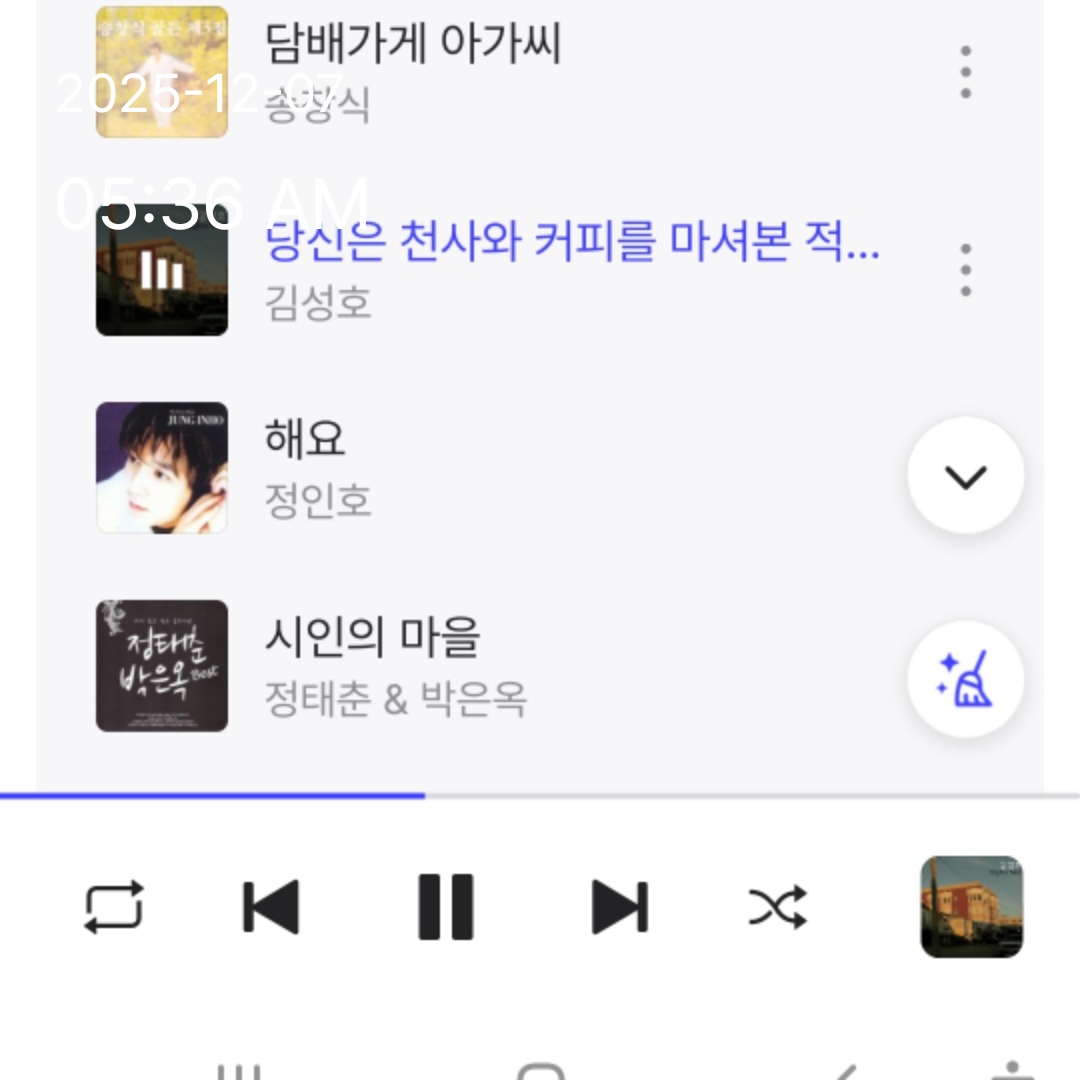The width and height of the screenshot is (1080, 1080).
Task: Tap the round down-chevron floating button
Action: click(x=965, y=476)
